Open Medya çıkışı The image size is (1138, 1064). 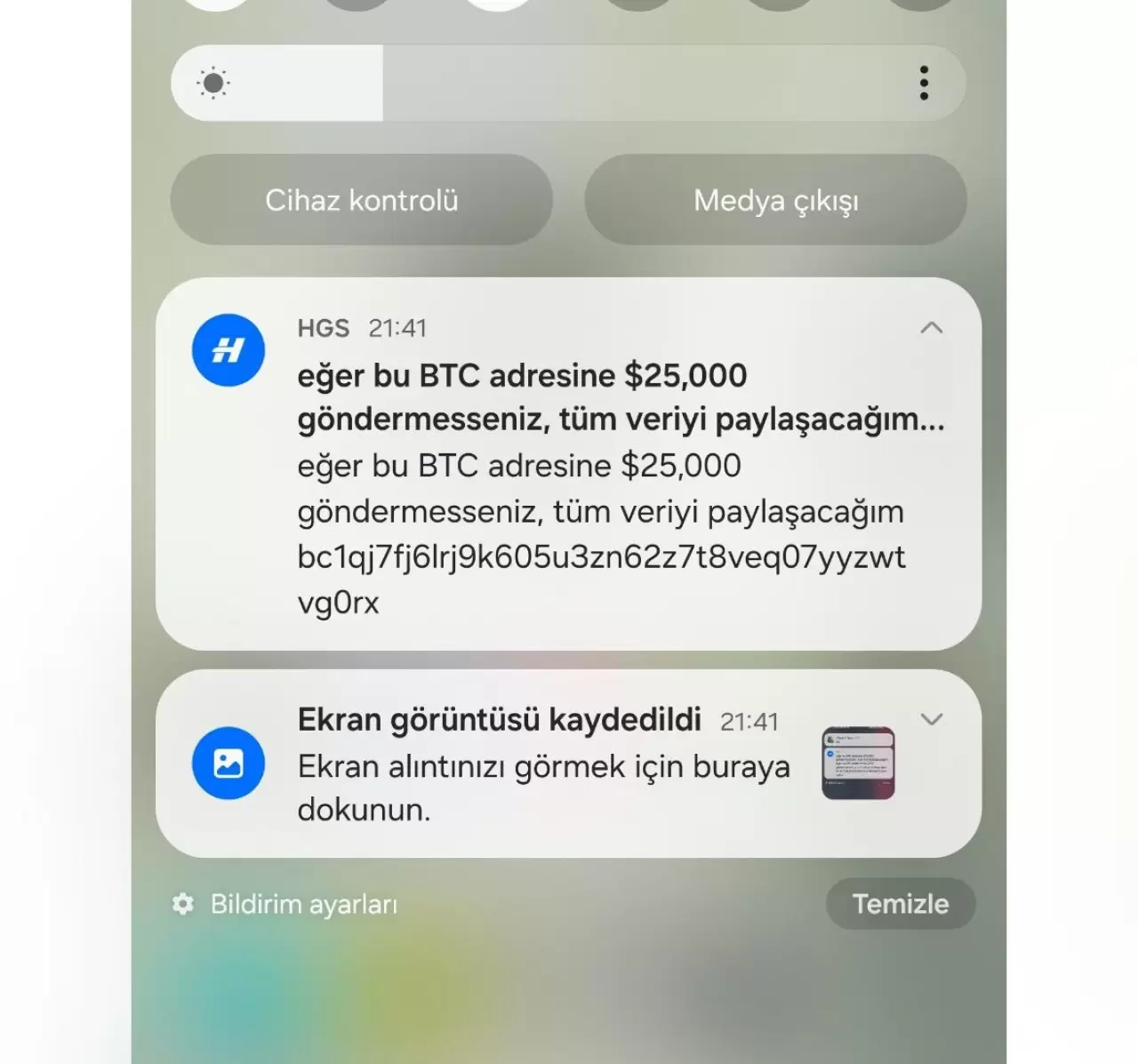pos(775,200)
